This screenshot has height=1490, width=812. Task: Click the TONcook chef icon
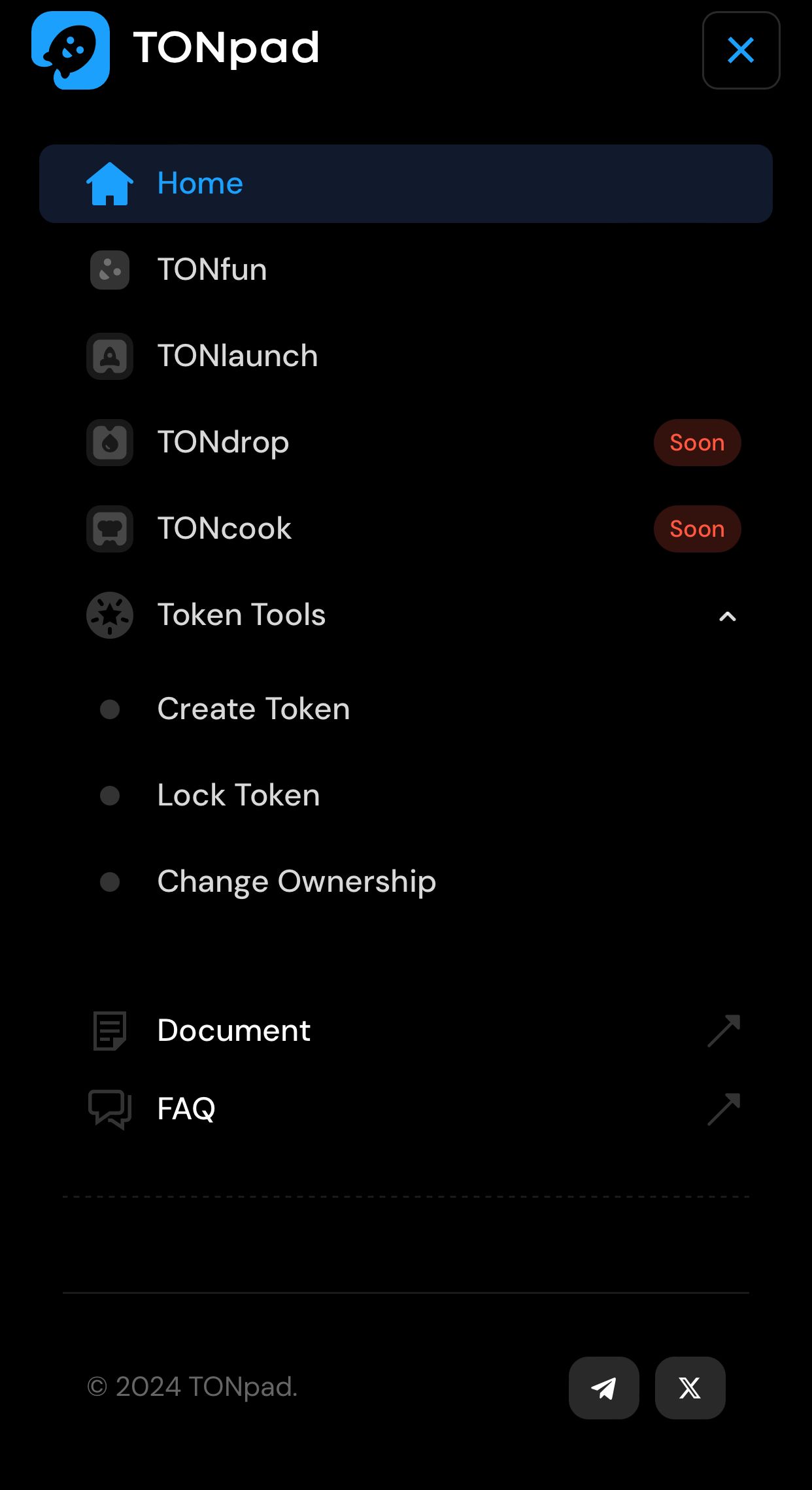(x=109, y=529)
